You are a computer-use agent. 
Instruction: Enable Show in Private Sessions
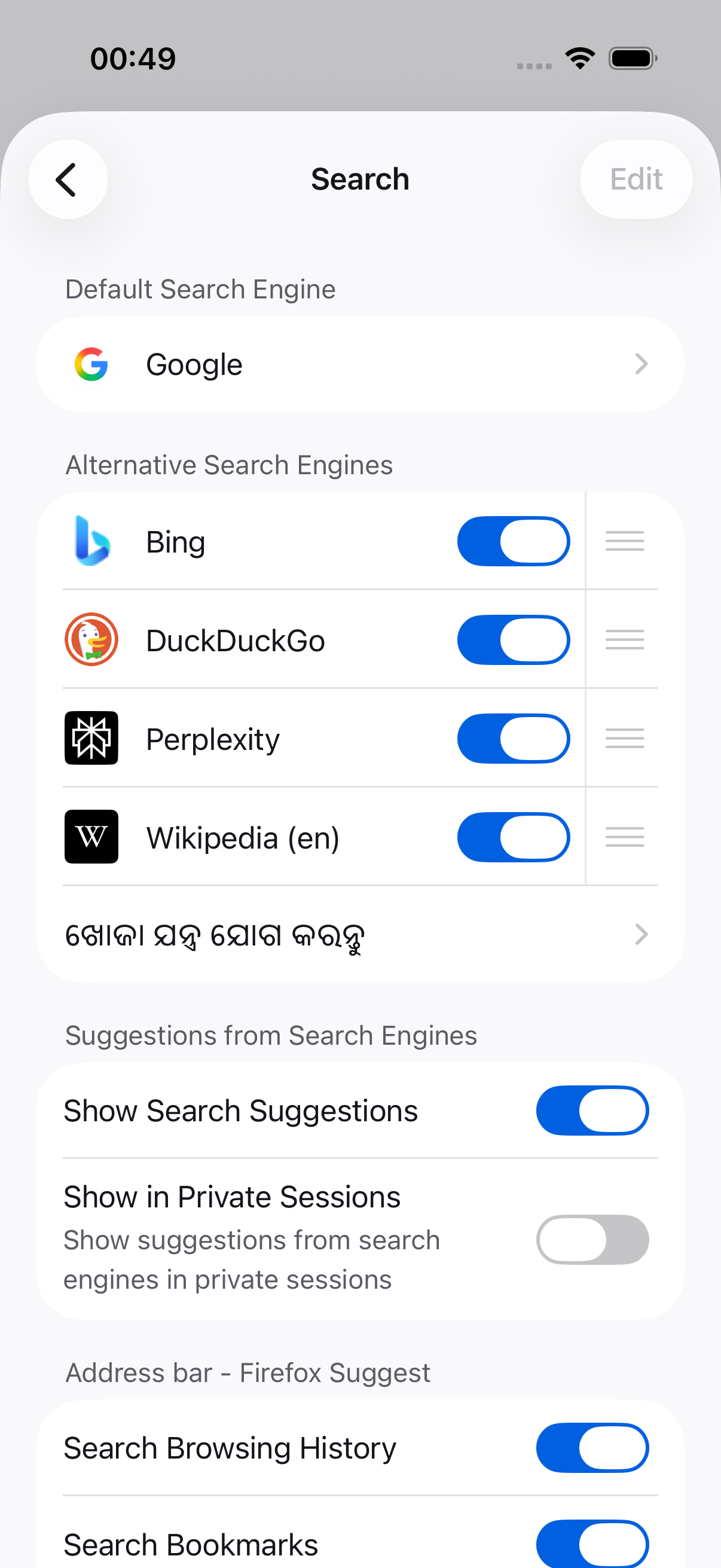[x=592, y=1239]
